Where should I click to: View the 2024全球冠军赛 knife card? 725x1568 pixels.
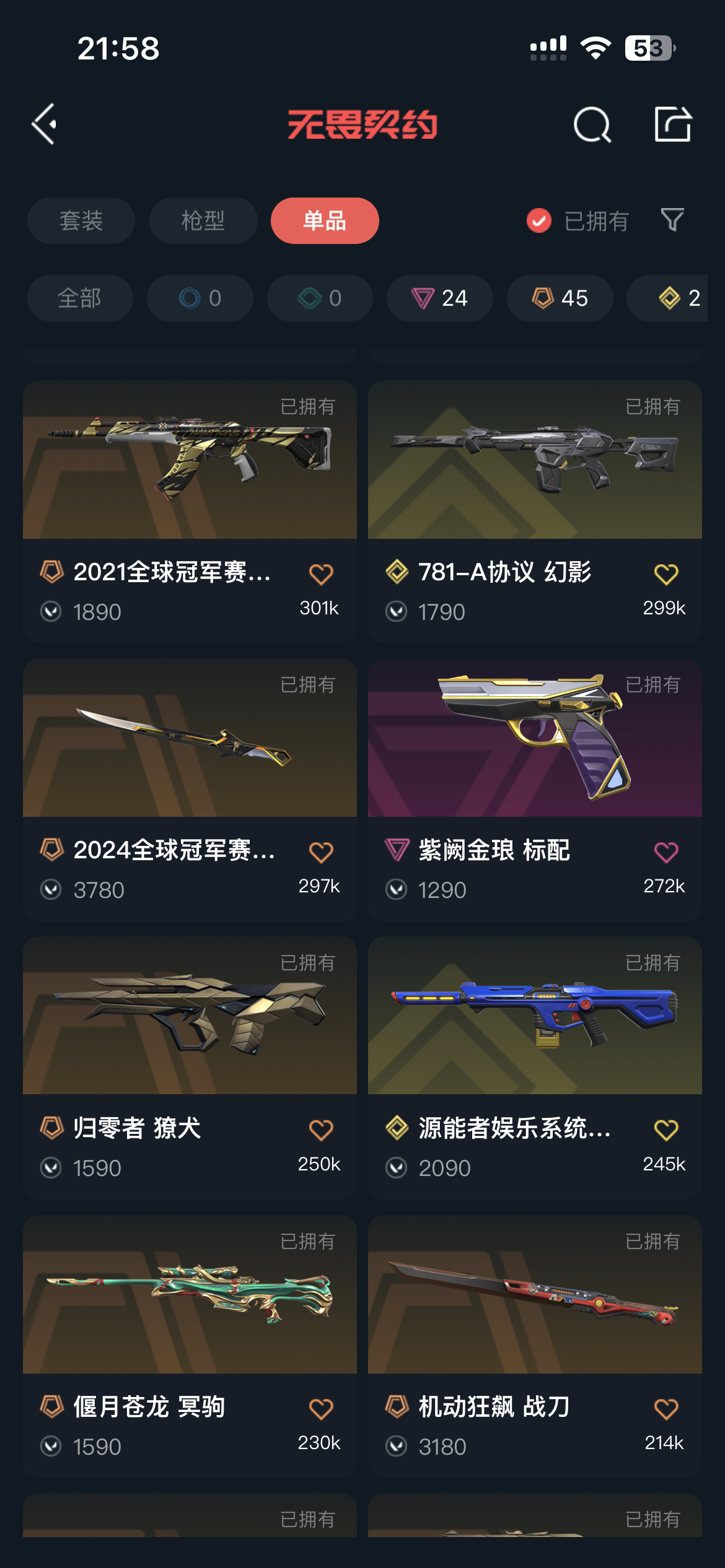(x=190, y=790)
